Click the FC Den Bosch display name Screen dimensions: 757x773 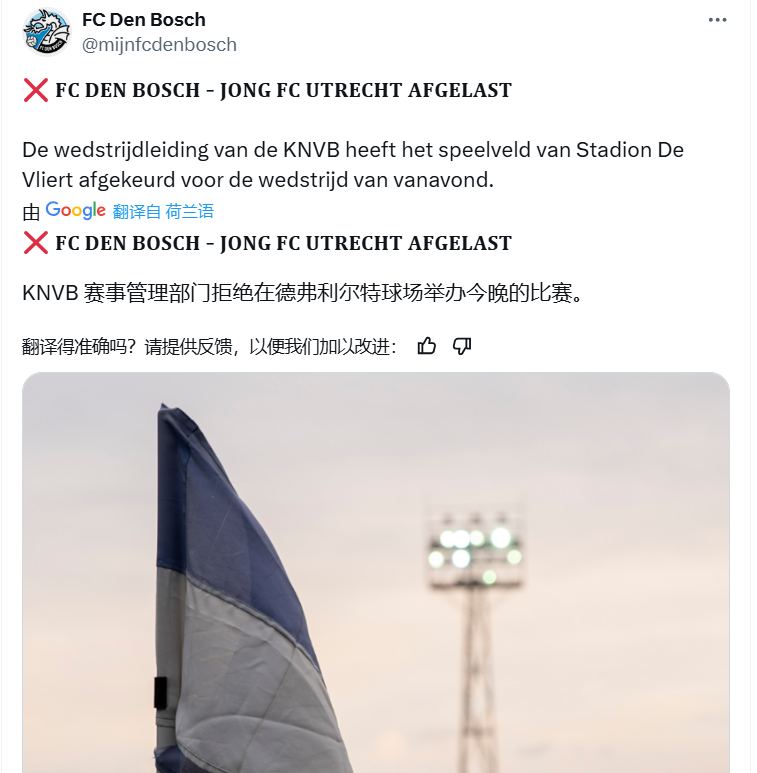point(142,18)
